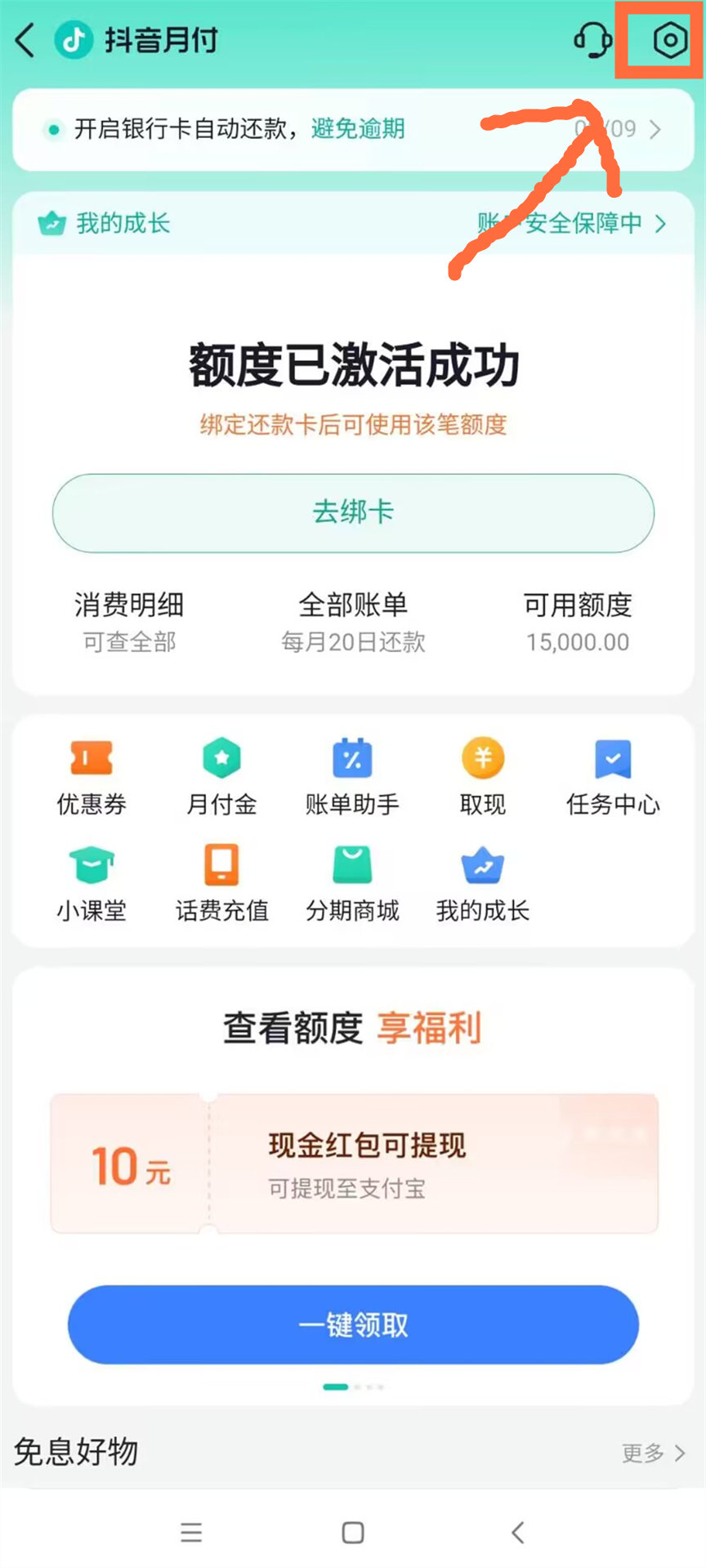Viewport: 706px width, 1568px height.
Task: Open 账单助手
Action: pyautogui.click(x=352, y=776)
